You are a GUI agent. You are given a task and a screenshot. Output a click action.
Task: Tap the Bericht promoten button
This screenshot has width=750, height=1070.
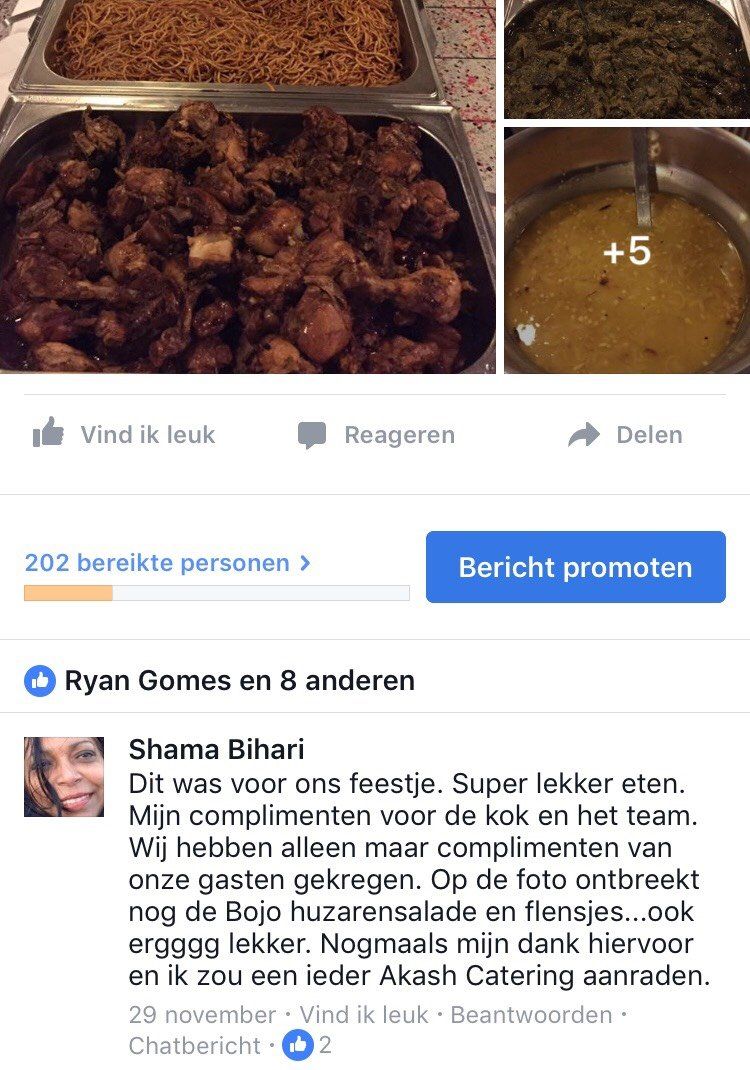pos(575,567)
